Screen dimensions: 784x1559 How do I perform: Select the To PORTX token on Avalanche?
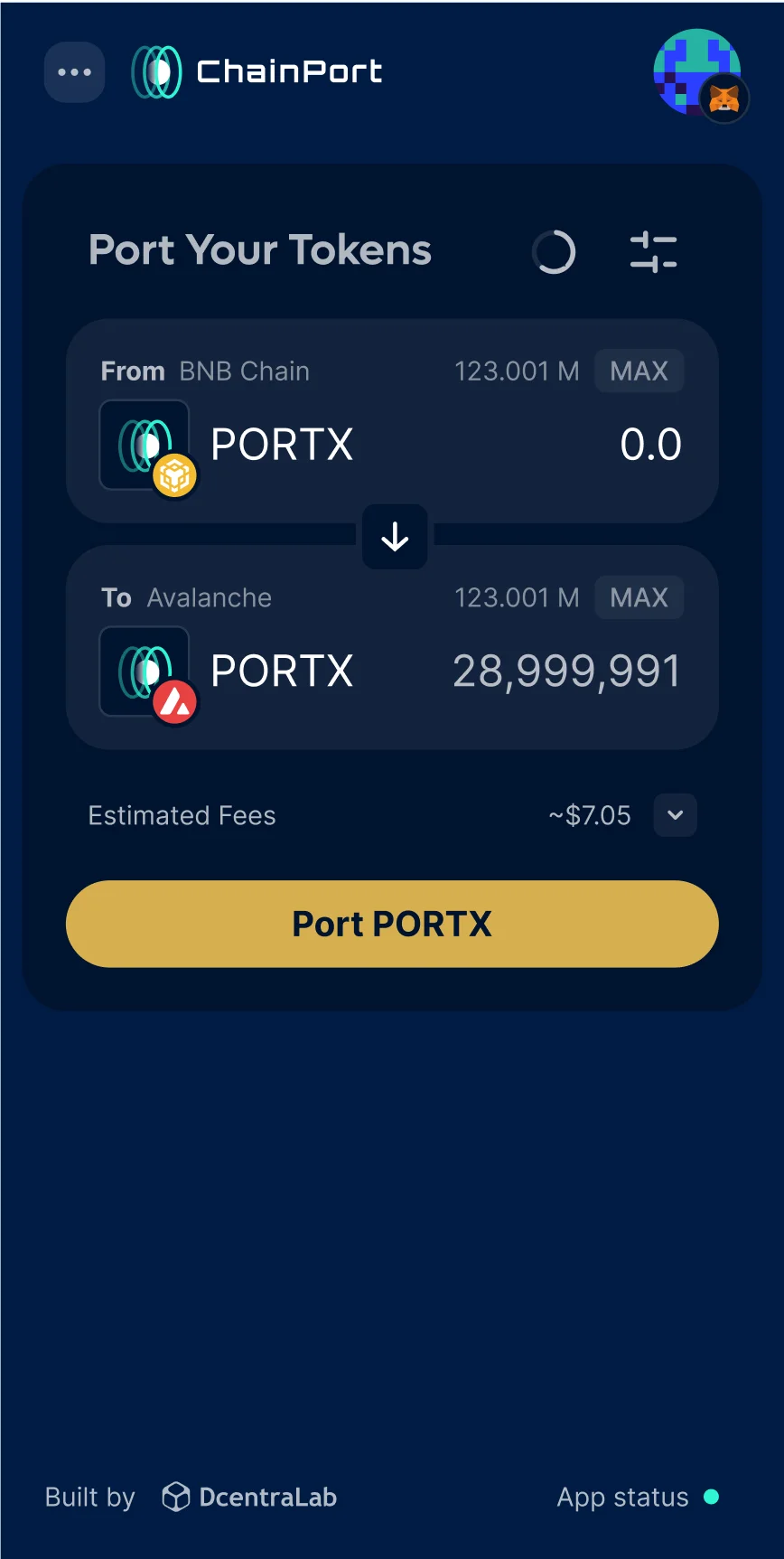228,671
